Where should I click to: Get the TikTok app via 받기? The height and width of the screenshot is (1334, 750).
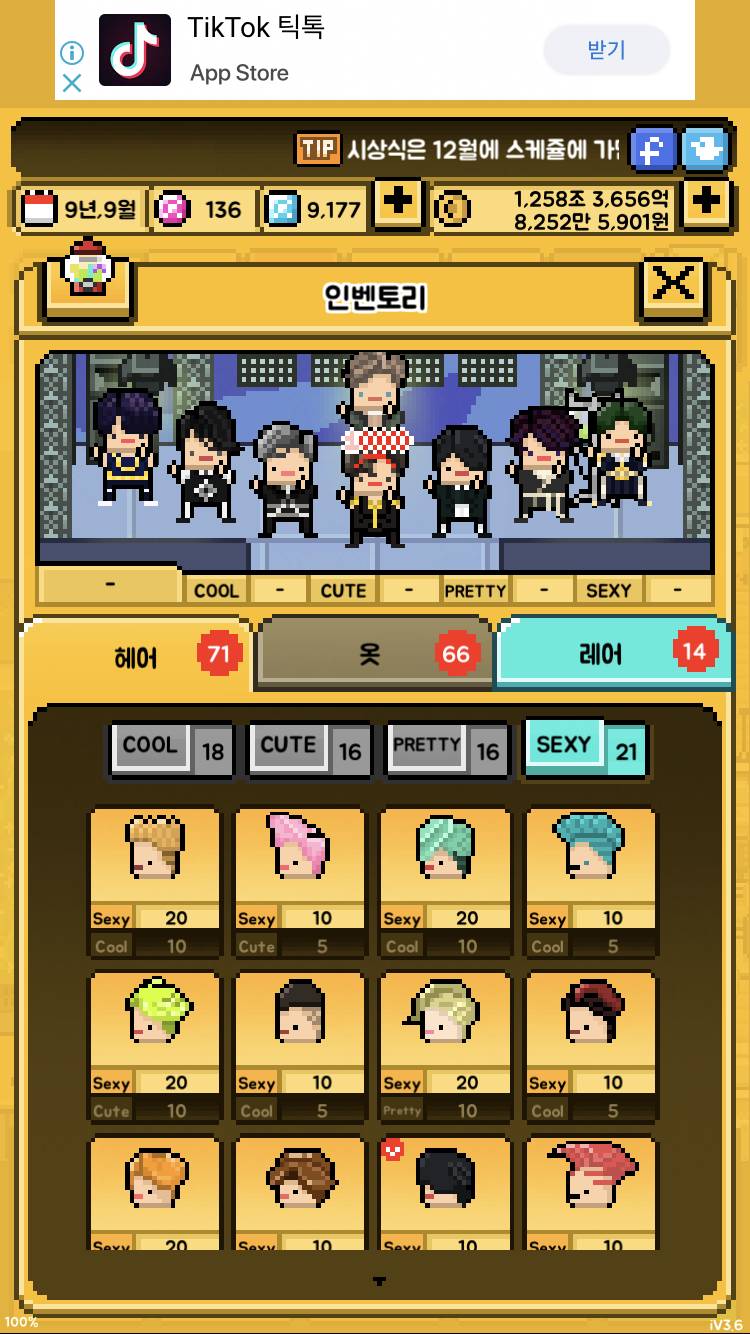[605, 50]
